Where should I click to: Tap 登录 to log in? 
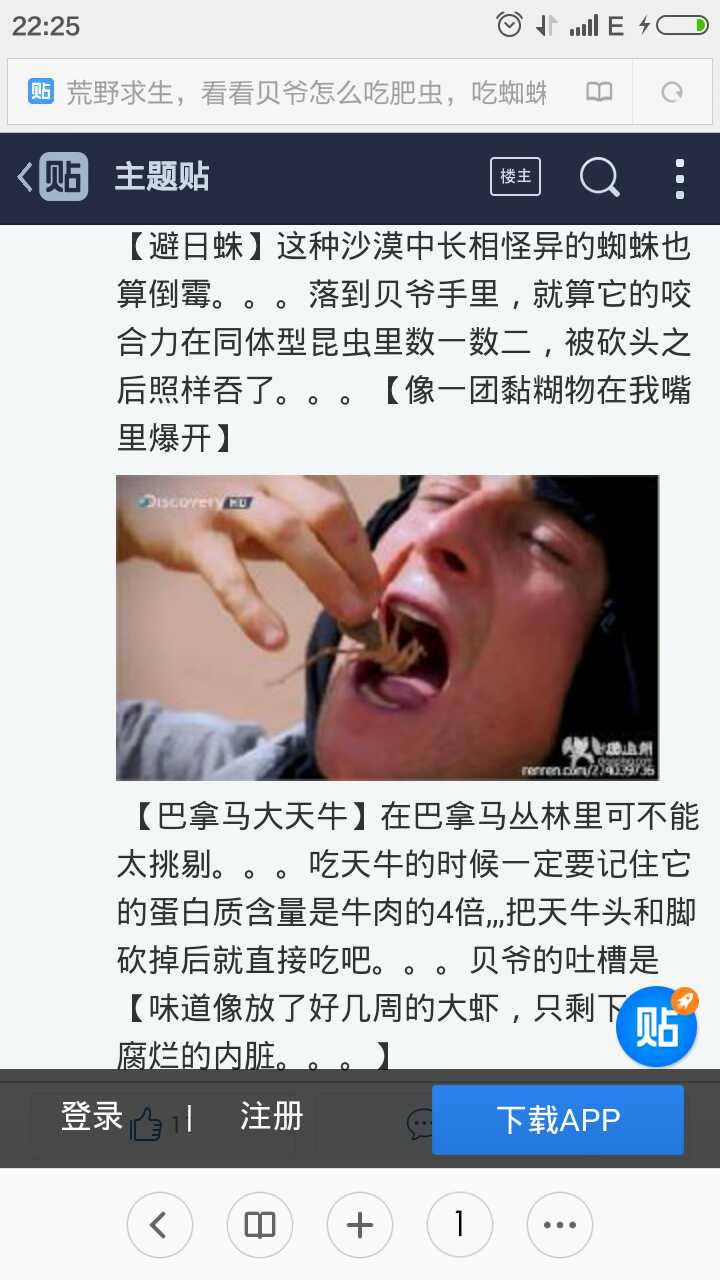[92, 1117]
